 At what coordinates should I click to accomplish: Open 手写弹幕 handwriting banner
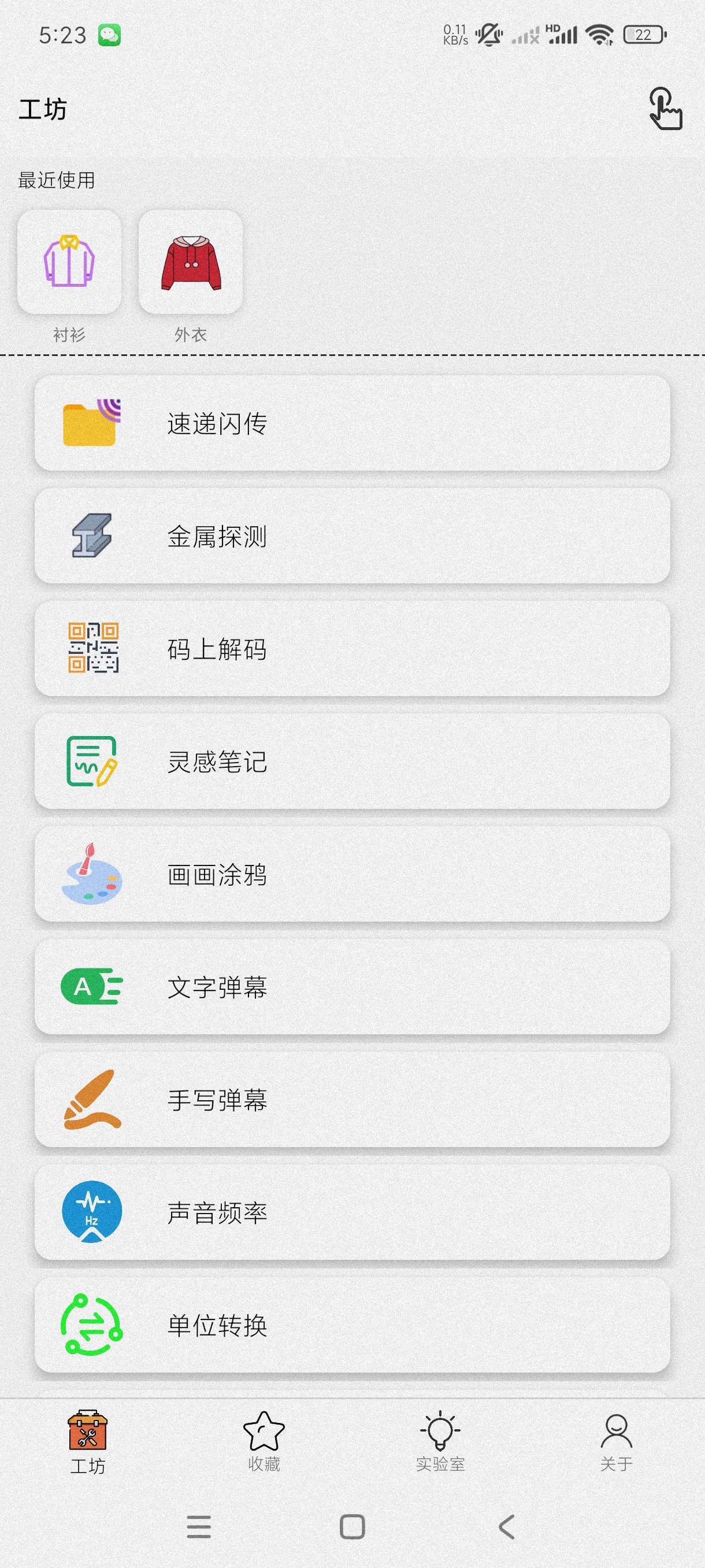pyautogui.click(x=352, y=1100)
